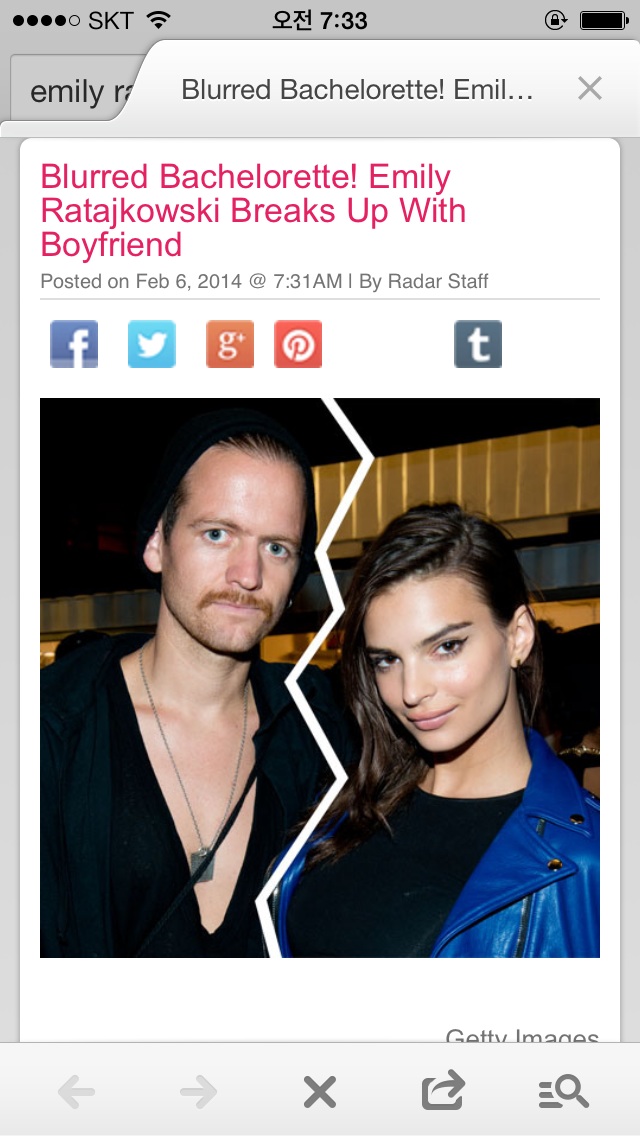Viewport: 640px width, 1136px height.
Task: Close the Blurred Bachelorette tab
Action: pyautogui.click(x=589, y=89)
